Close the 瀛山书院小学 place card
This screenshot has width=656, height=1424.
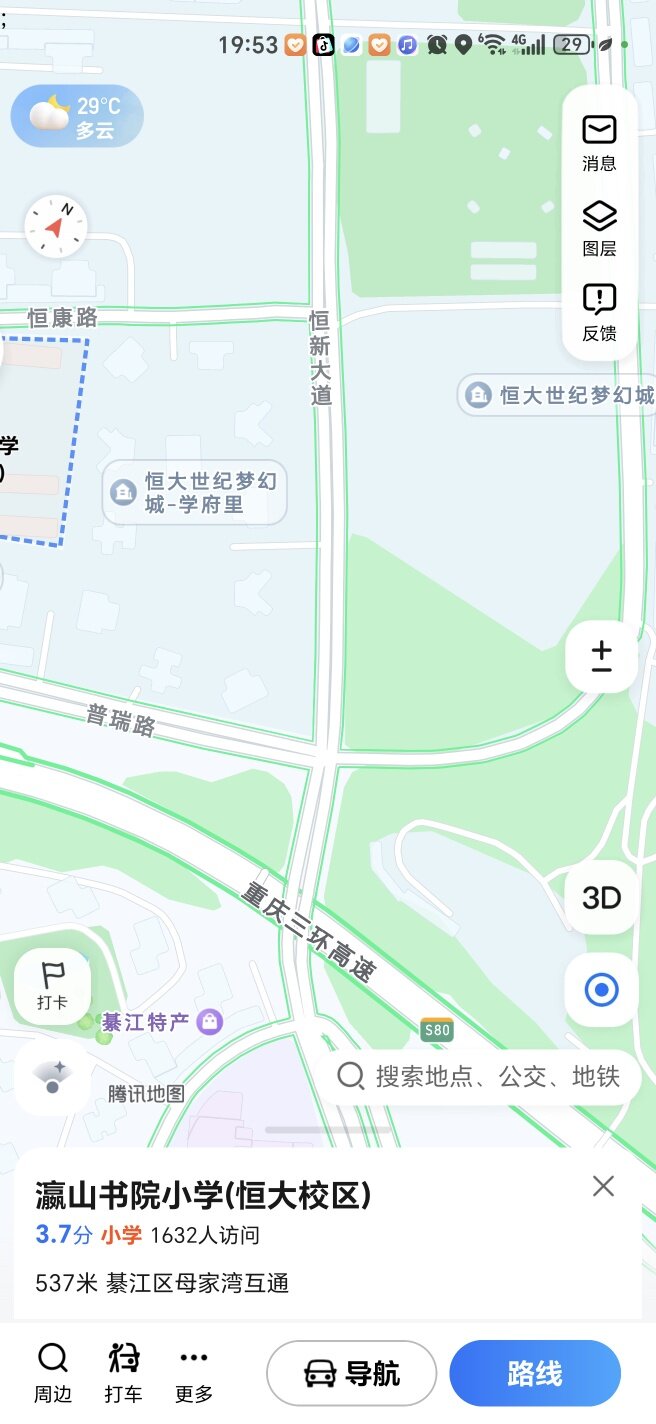(x=603, y=1186)
